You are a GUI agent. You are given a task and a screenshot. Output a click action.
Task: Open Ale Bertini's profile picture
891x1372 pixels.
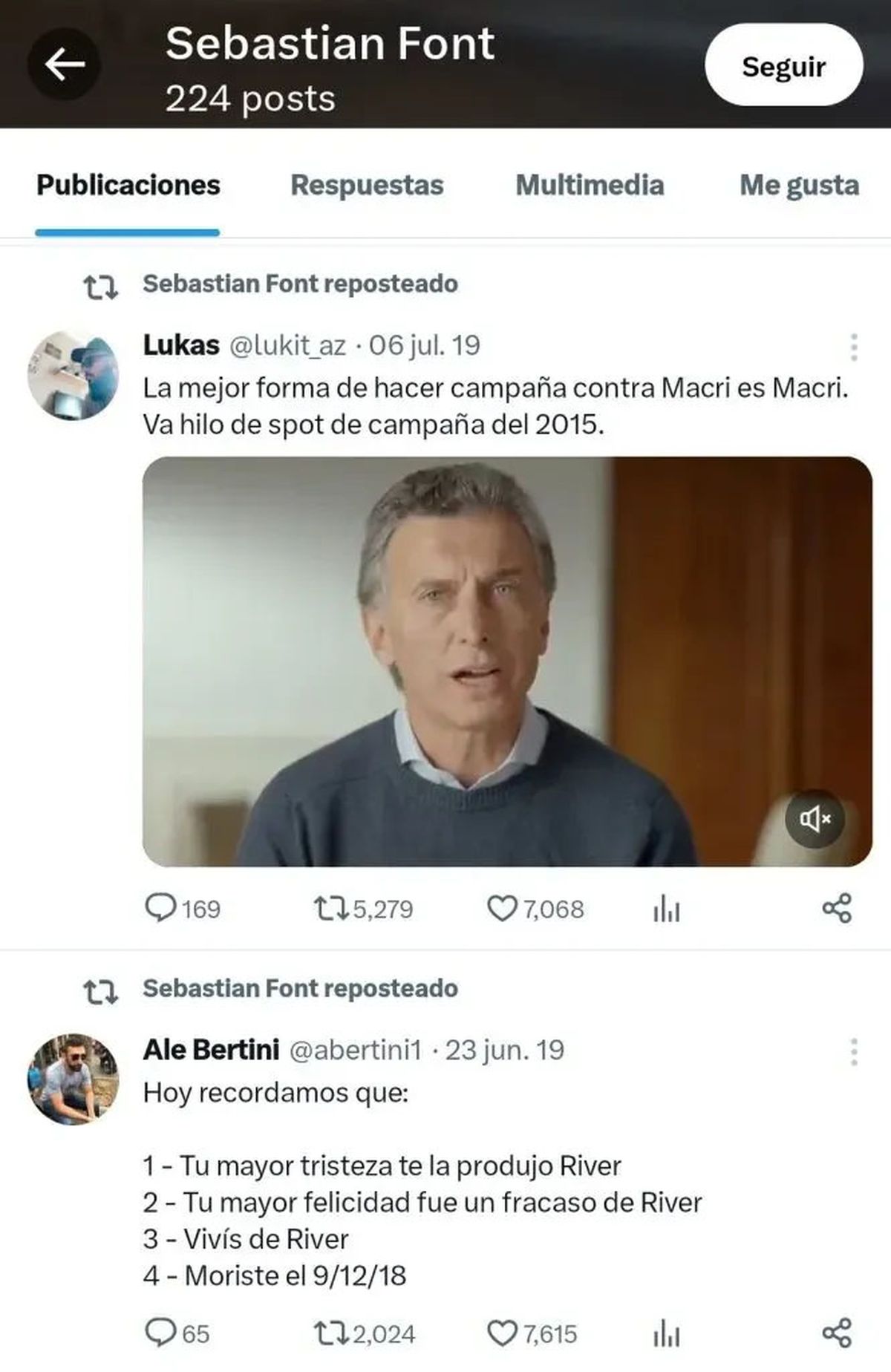point(73,1079)
